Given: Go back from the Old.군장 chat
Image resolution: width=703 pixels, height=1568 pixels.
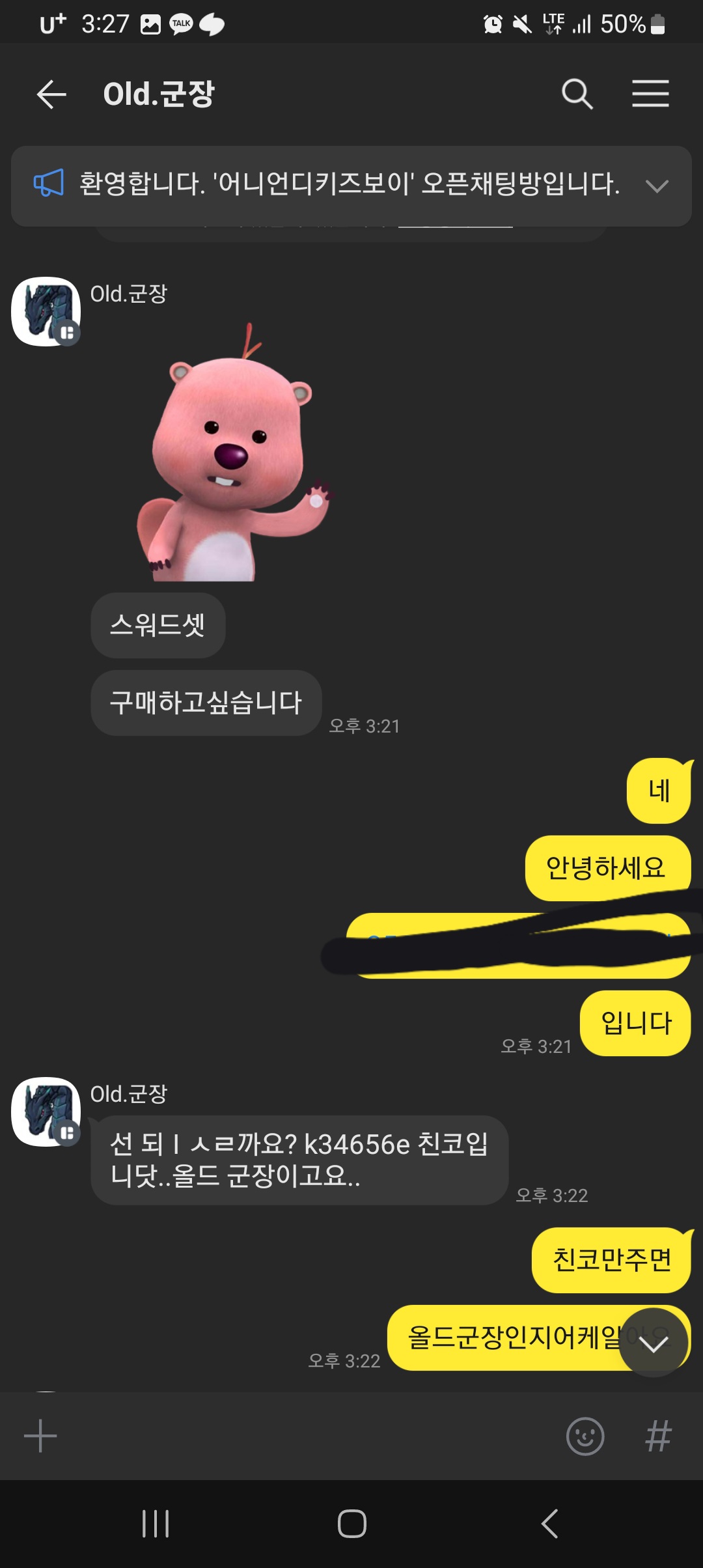Looking at the screenshot, I should (x=51, y=94).
